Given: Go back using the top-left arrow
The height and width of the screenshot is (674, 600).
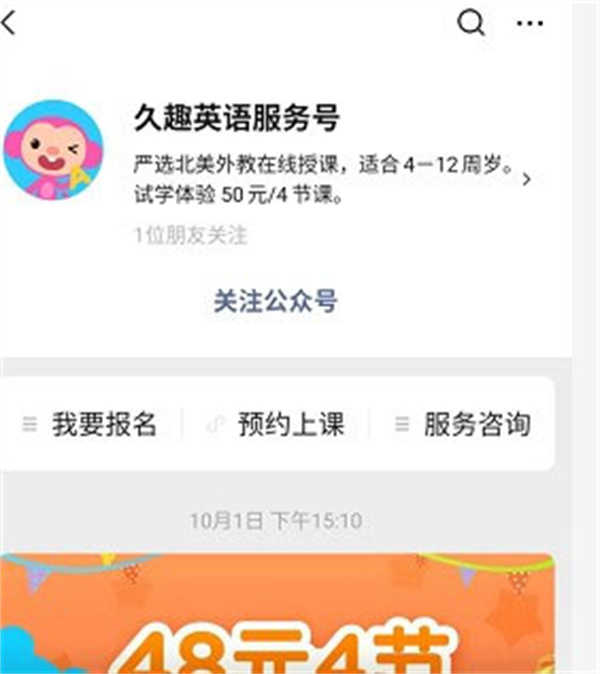Looking at the screenshot, I should coord(9,24).
